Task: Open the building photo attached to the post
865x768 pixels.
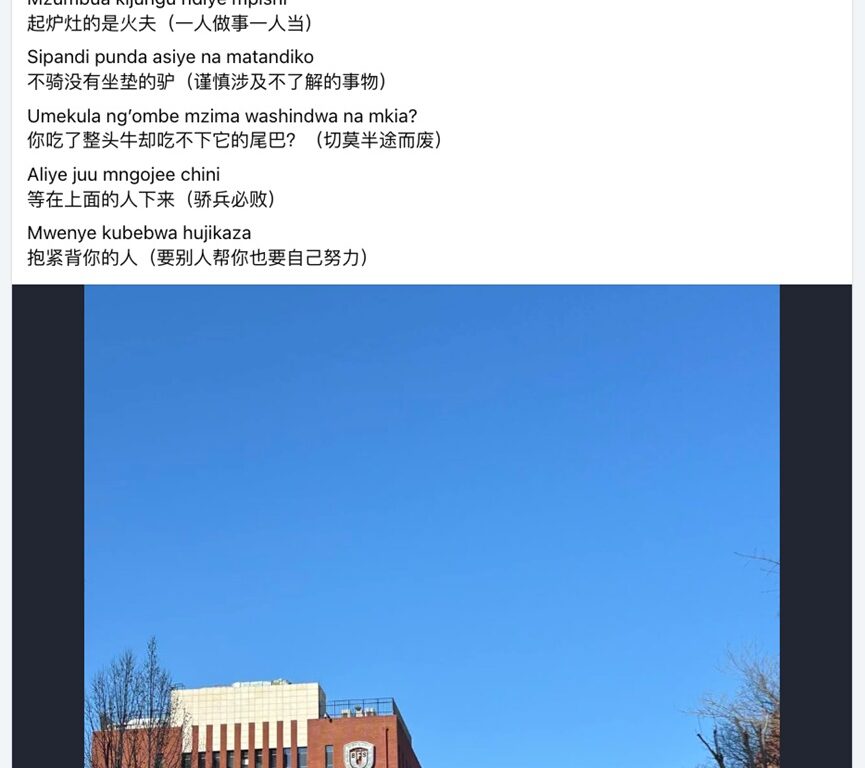Action: click(431, 526)
